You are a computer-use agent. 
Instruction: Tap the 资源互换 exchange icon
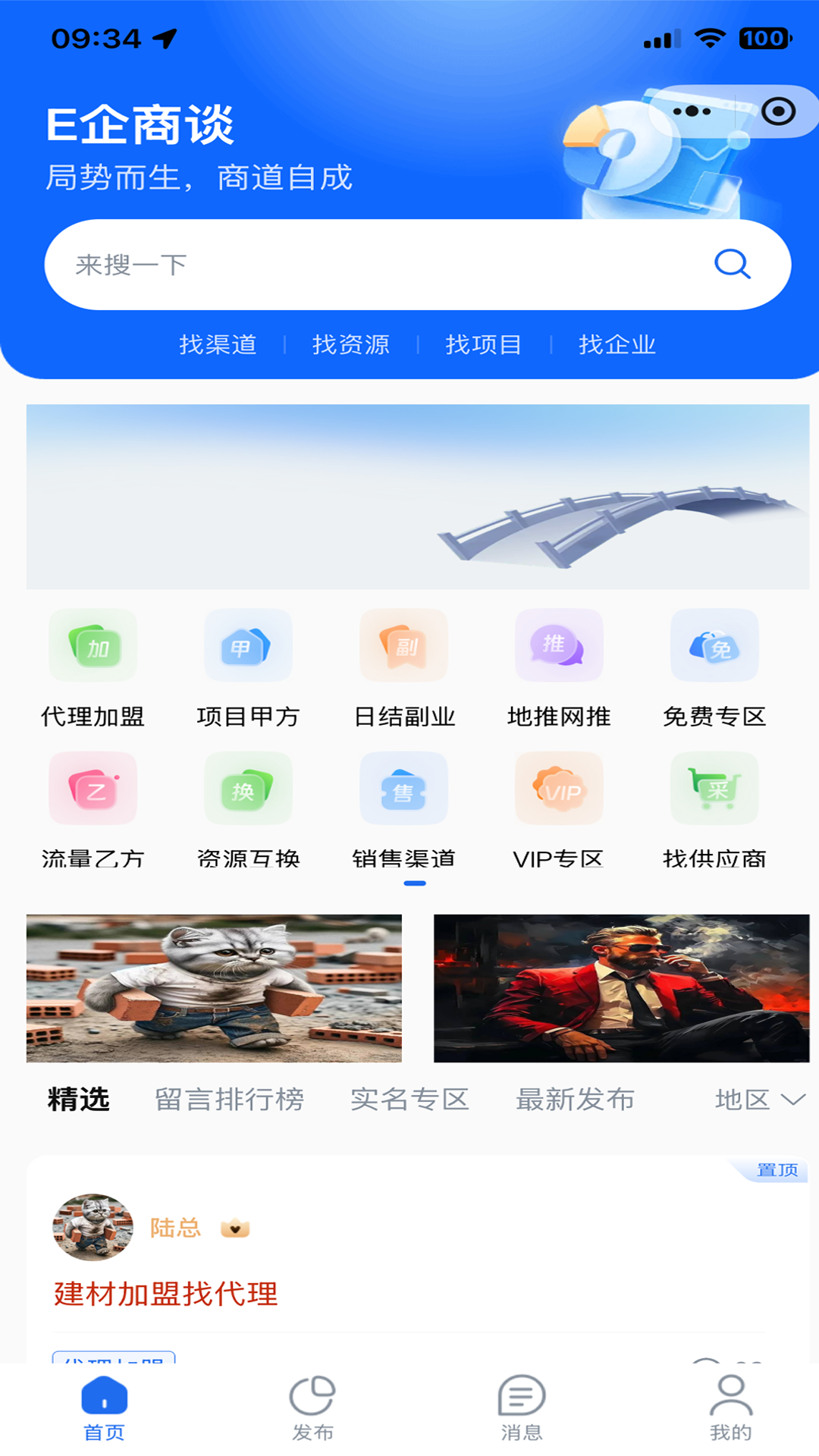[x=248, y=789]
